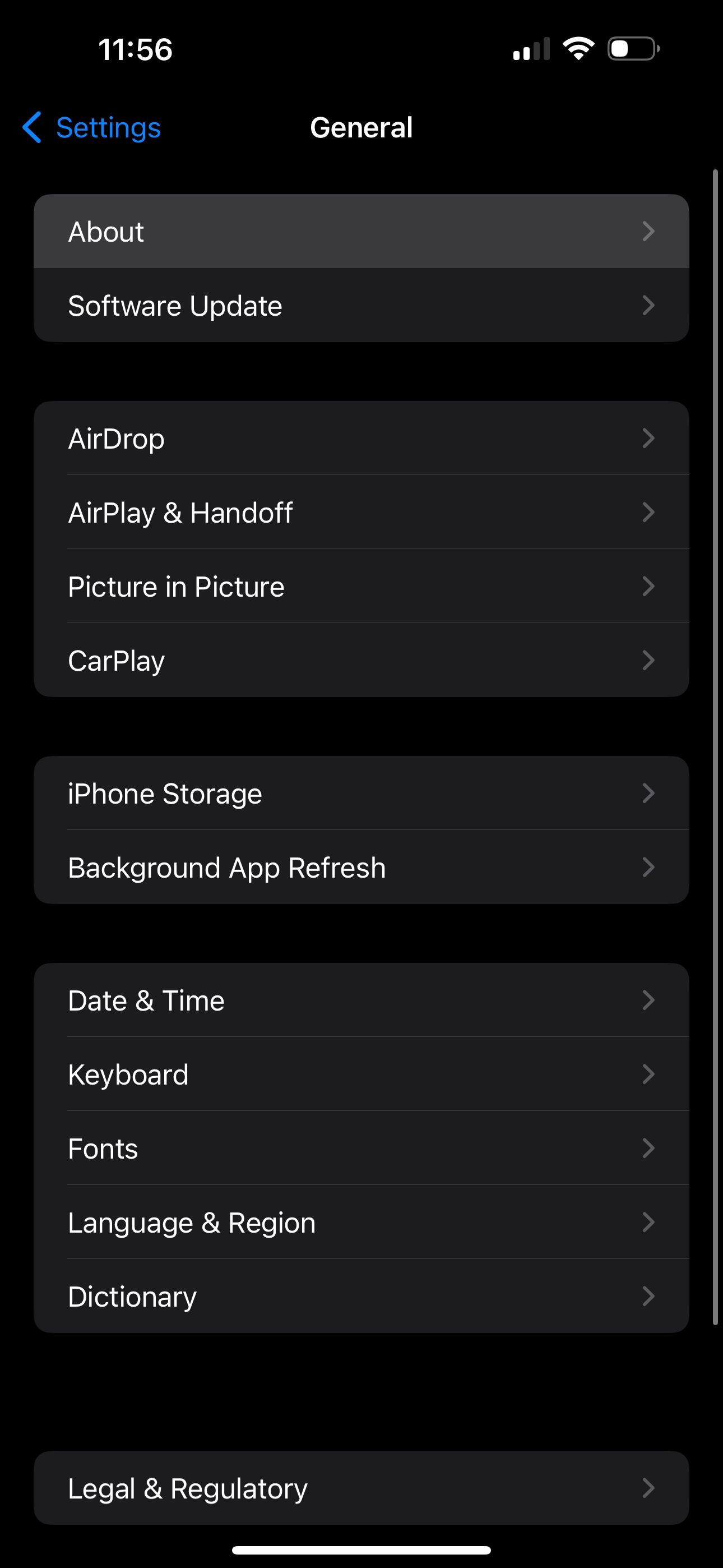Open the Fonts row
The width and height of the screenshot is (723, 1568).
click(x=361, y=1149)
